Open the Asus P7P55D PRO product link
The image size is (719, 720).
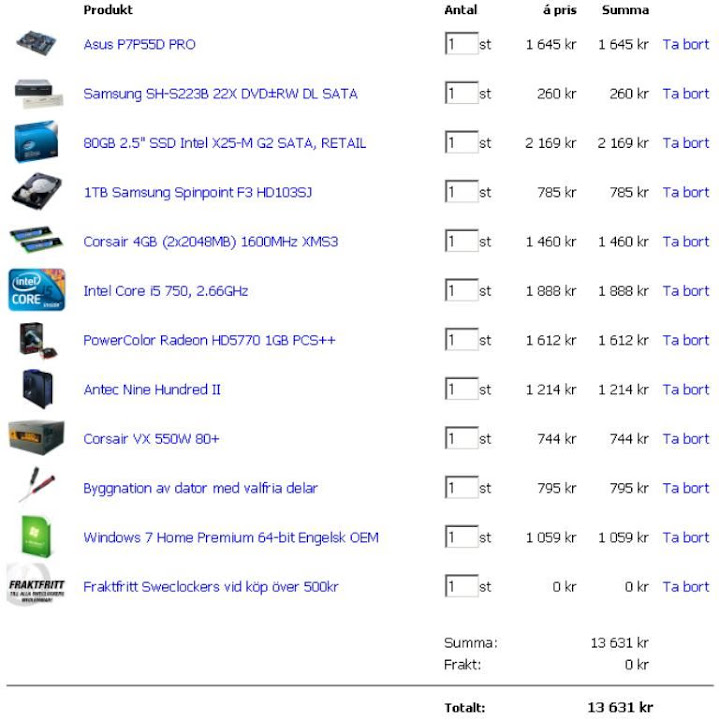click(139, 45)
